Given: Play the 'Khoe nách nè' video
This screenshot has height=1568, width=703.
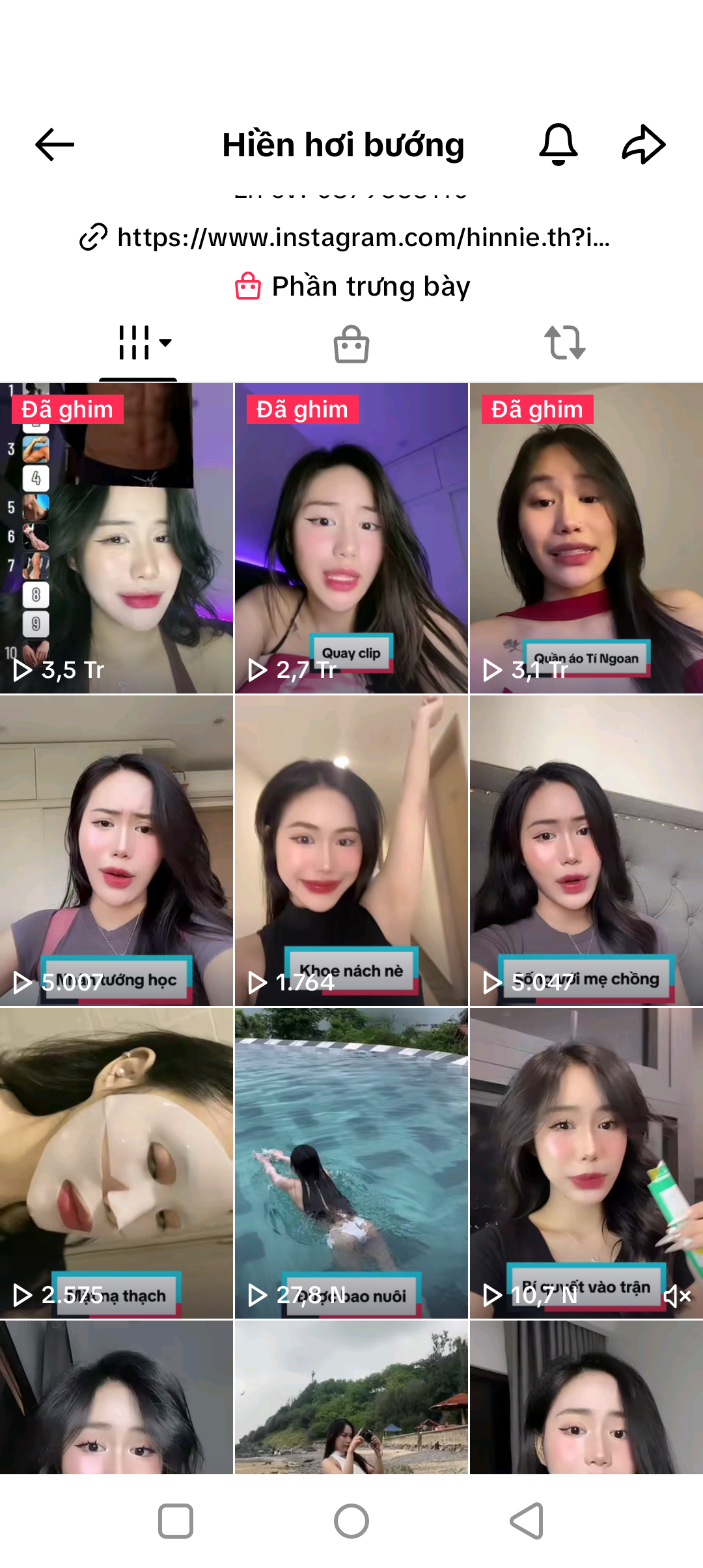Looking at the screenshot, I should coord(351,850).
